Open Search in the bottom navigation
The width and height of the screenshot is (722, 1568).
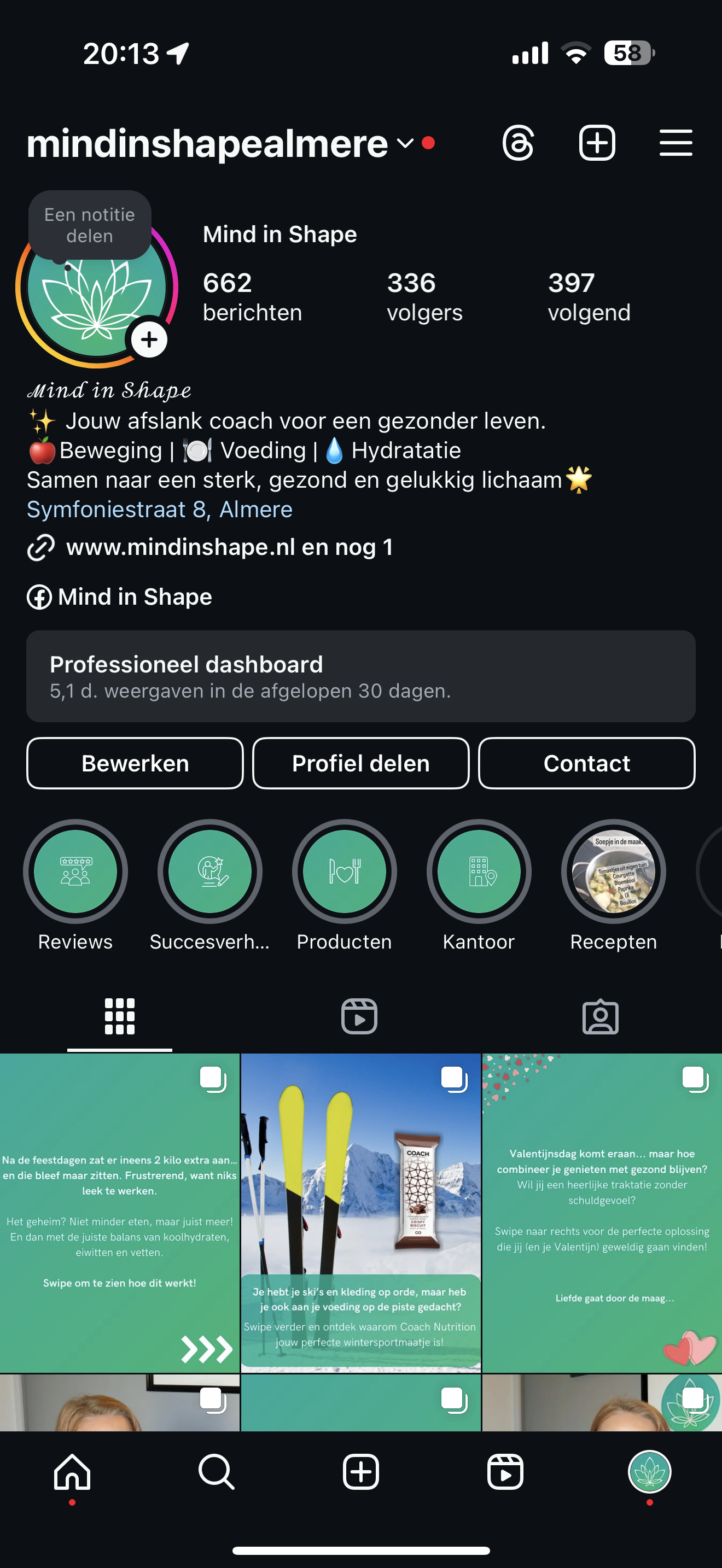pyautogui.click(x=216, y=1472)
